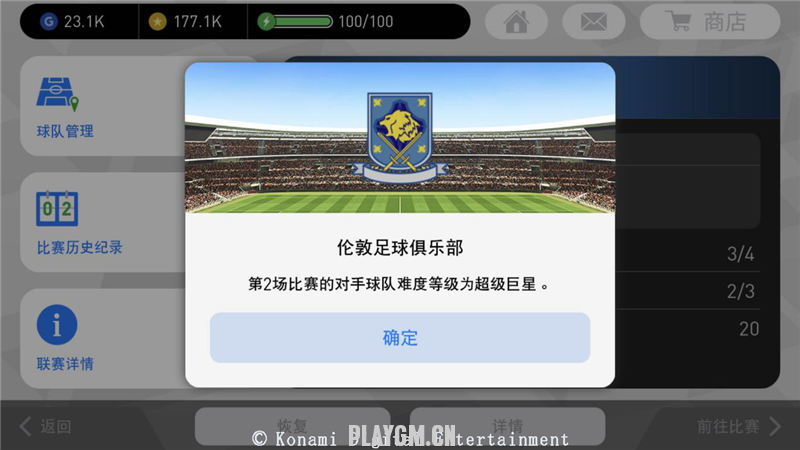
Task: Tap the 详情 details button
Action: coord(507,424)
